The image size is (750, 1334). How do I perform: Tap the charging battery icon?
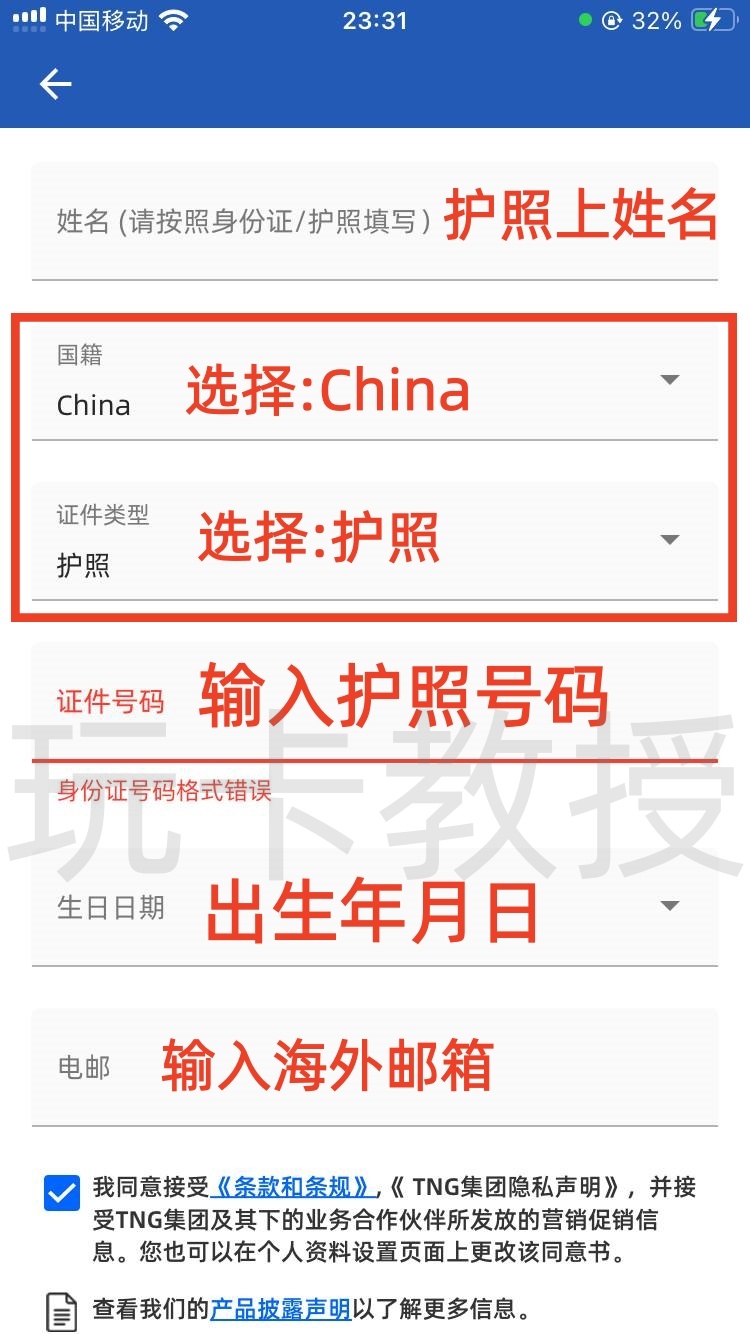pos(712,17)
